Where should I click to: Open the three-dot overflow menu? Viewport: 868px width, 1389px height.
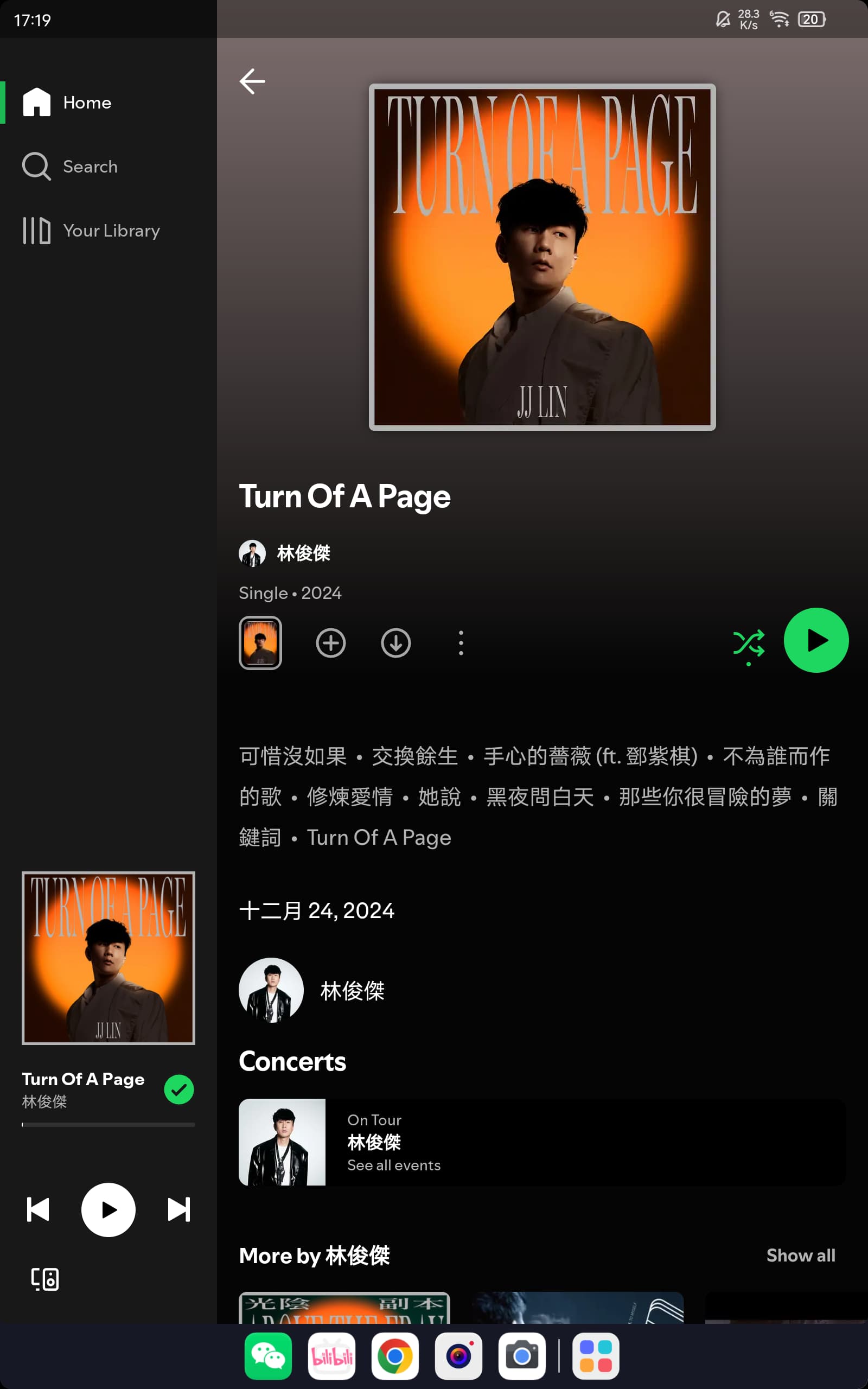[461, 643]
